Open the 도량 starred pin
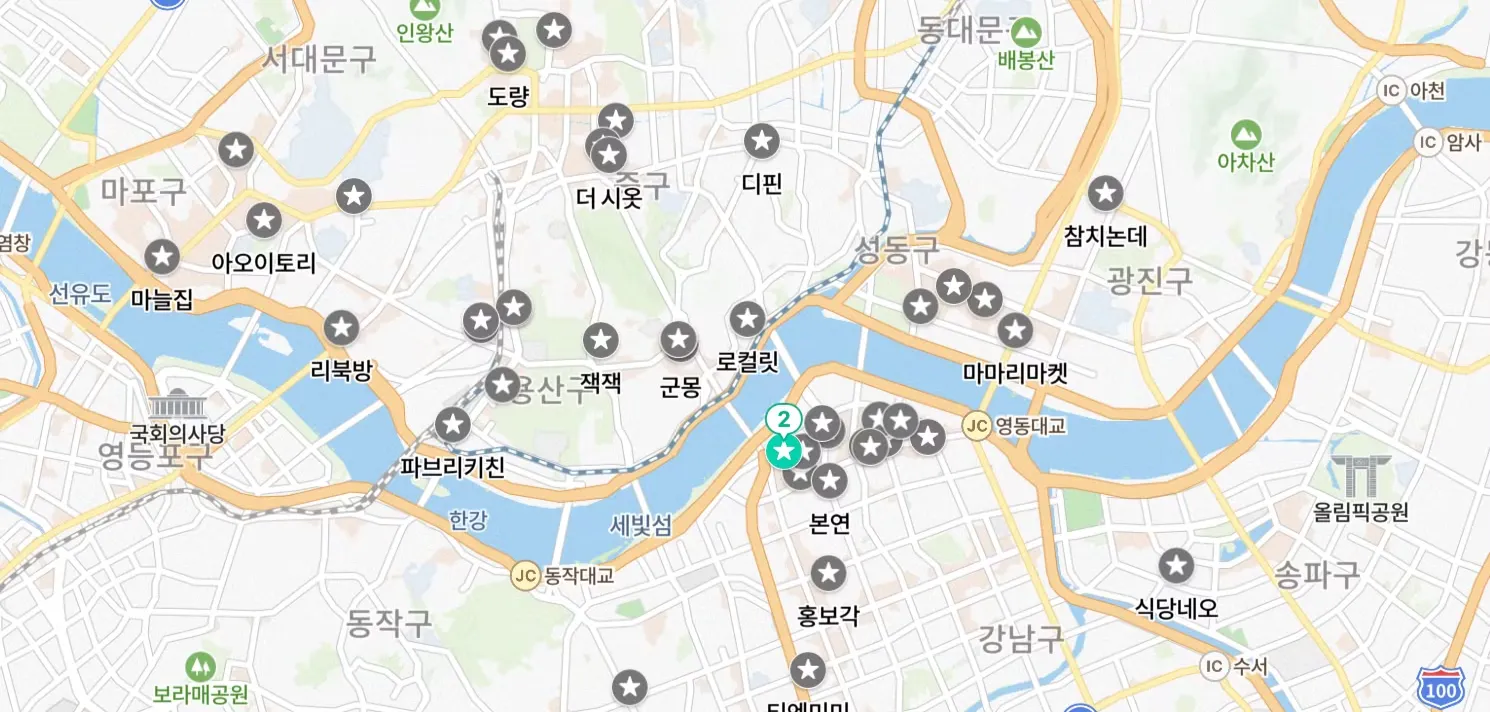The width and height of the screenshot is (1490, 712). (508, 54)
